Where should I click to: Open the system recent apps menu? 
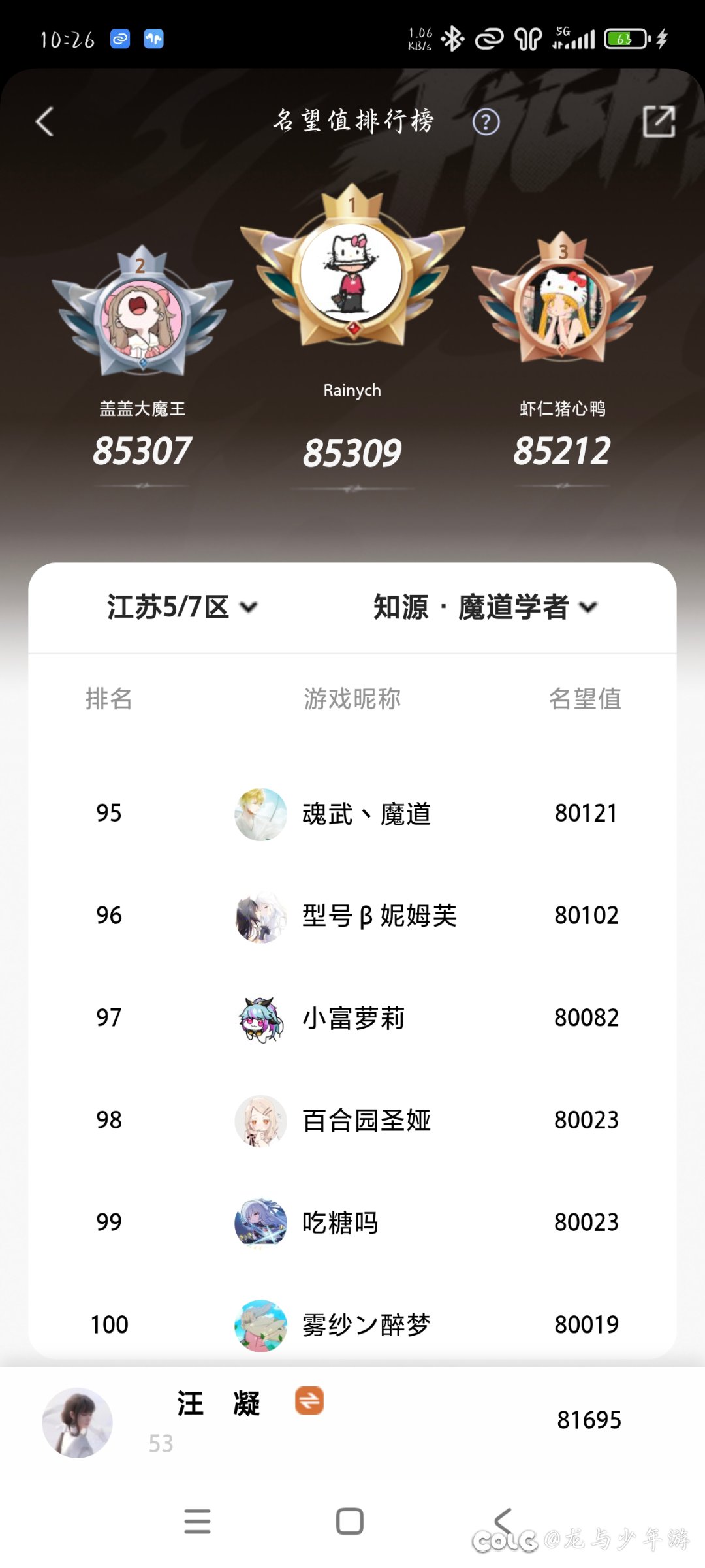click(197, 1521)
